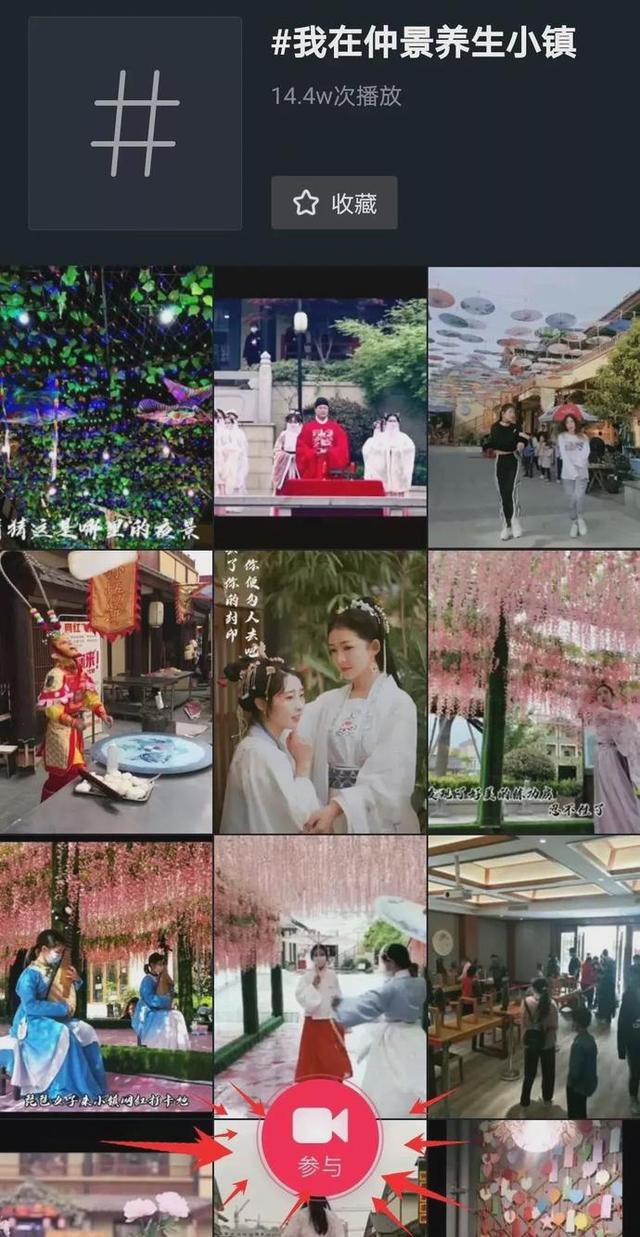Tap the 收藏 favorite button
Image resolution: width=640 pixels, height=1237 pixels.
pos(334,203)
